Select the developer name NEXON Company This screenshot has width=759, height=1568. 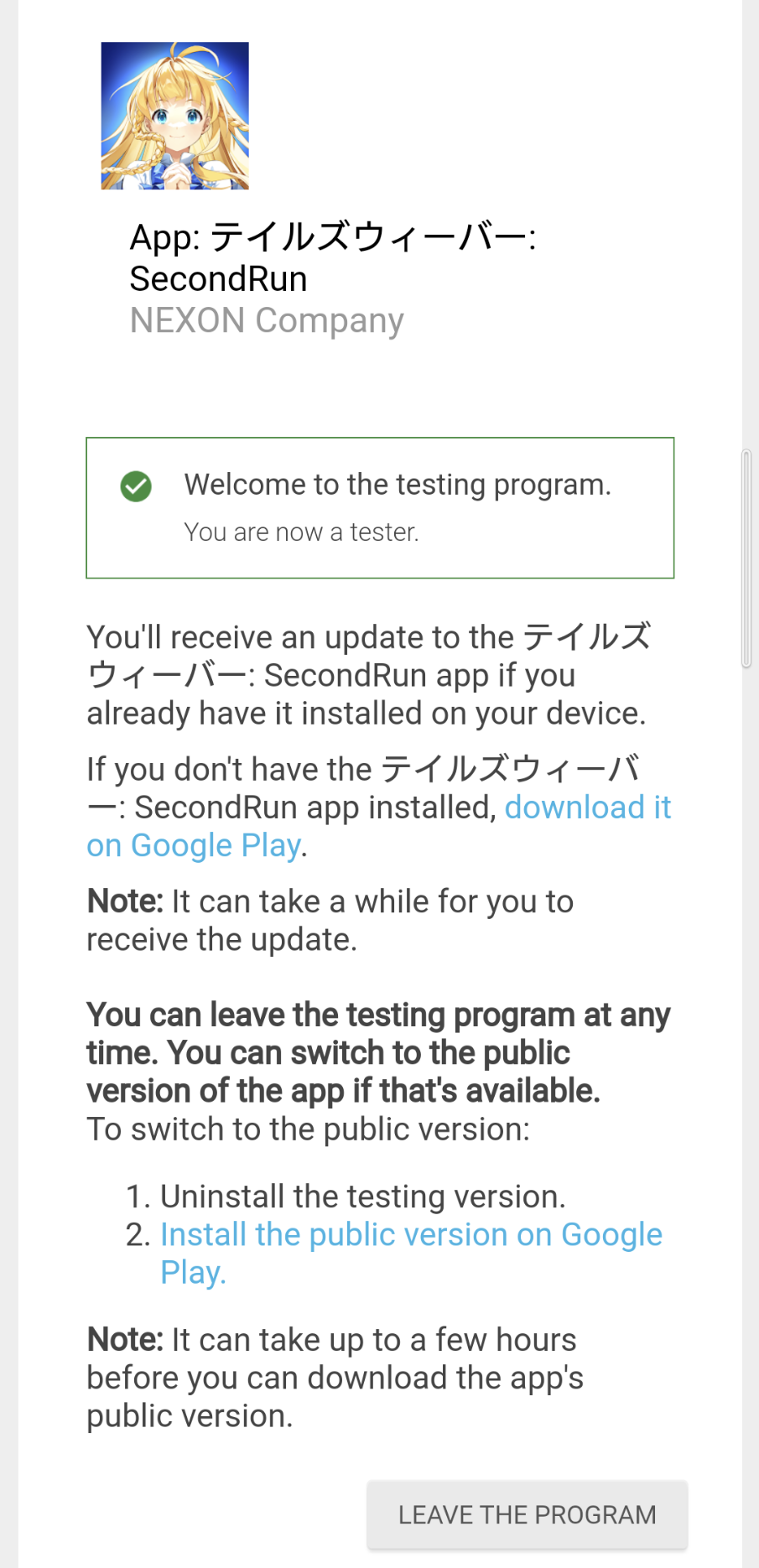[266, 320]
